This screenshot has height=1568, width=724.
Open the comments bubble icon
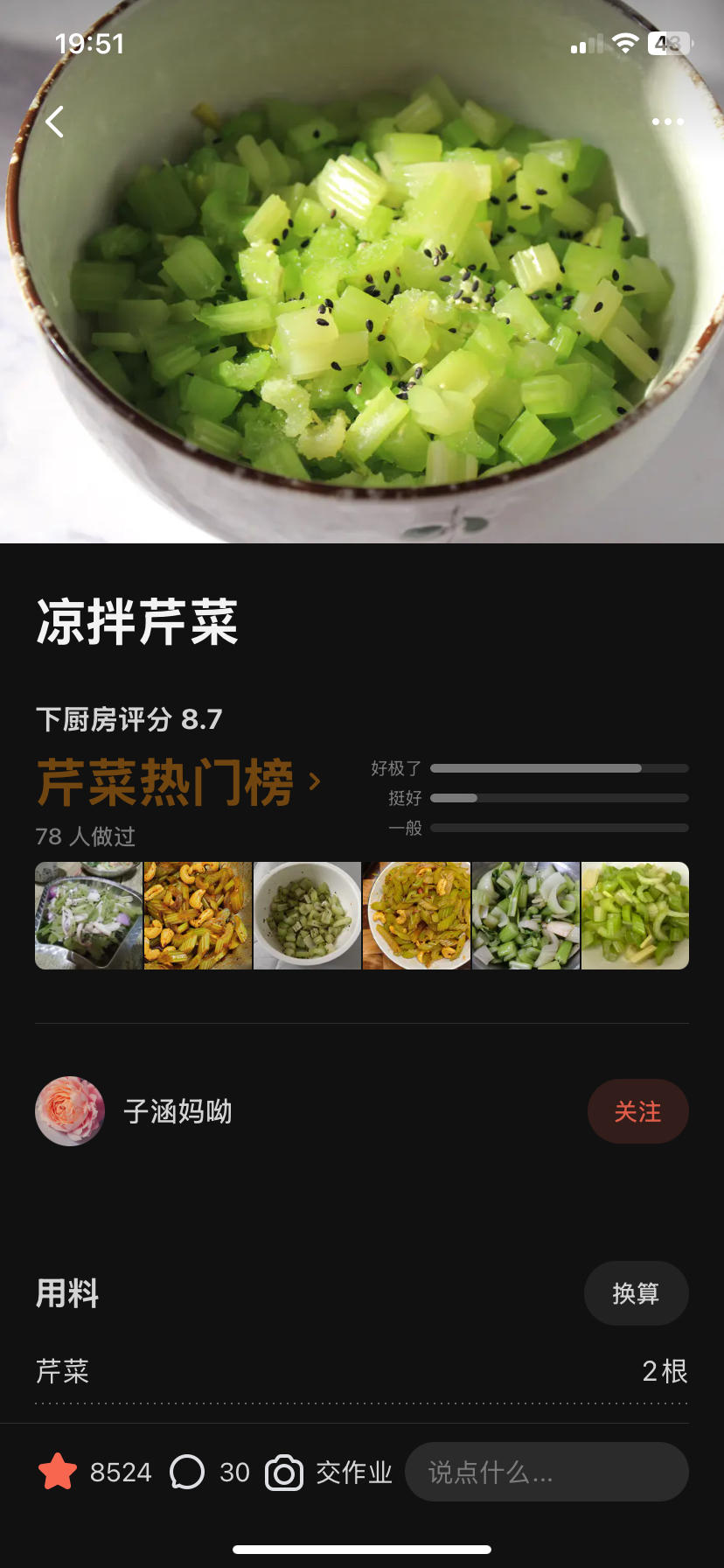coord(187,1472)
